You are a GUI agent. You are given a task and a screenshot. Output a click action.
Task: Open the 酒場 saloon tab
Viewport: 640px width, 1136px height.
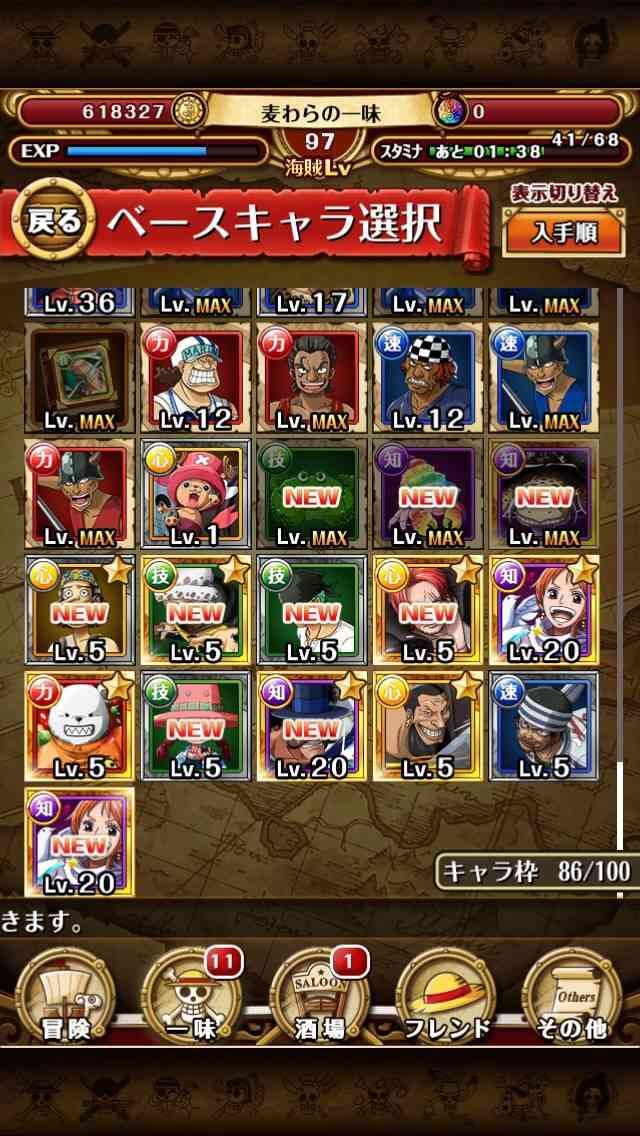tap(319, 998)
